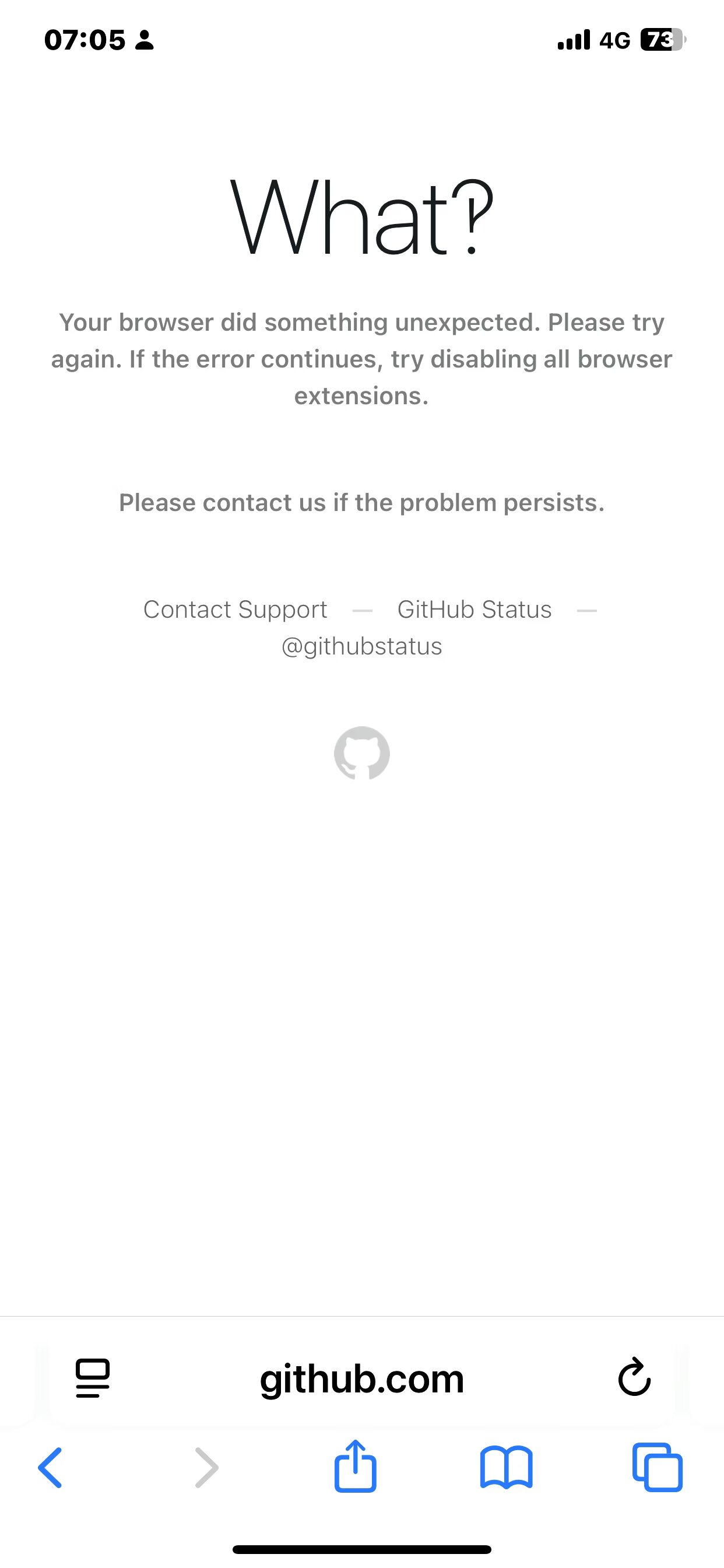Viewport: 724px width, 1568px height.
Task: Open the Contact Support link
Action: pyautogui.click(x=235, y=610)
